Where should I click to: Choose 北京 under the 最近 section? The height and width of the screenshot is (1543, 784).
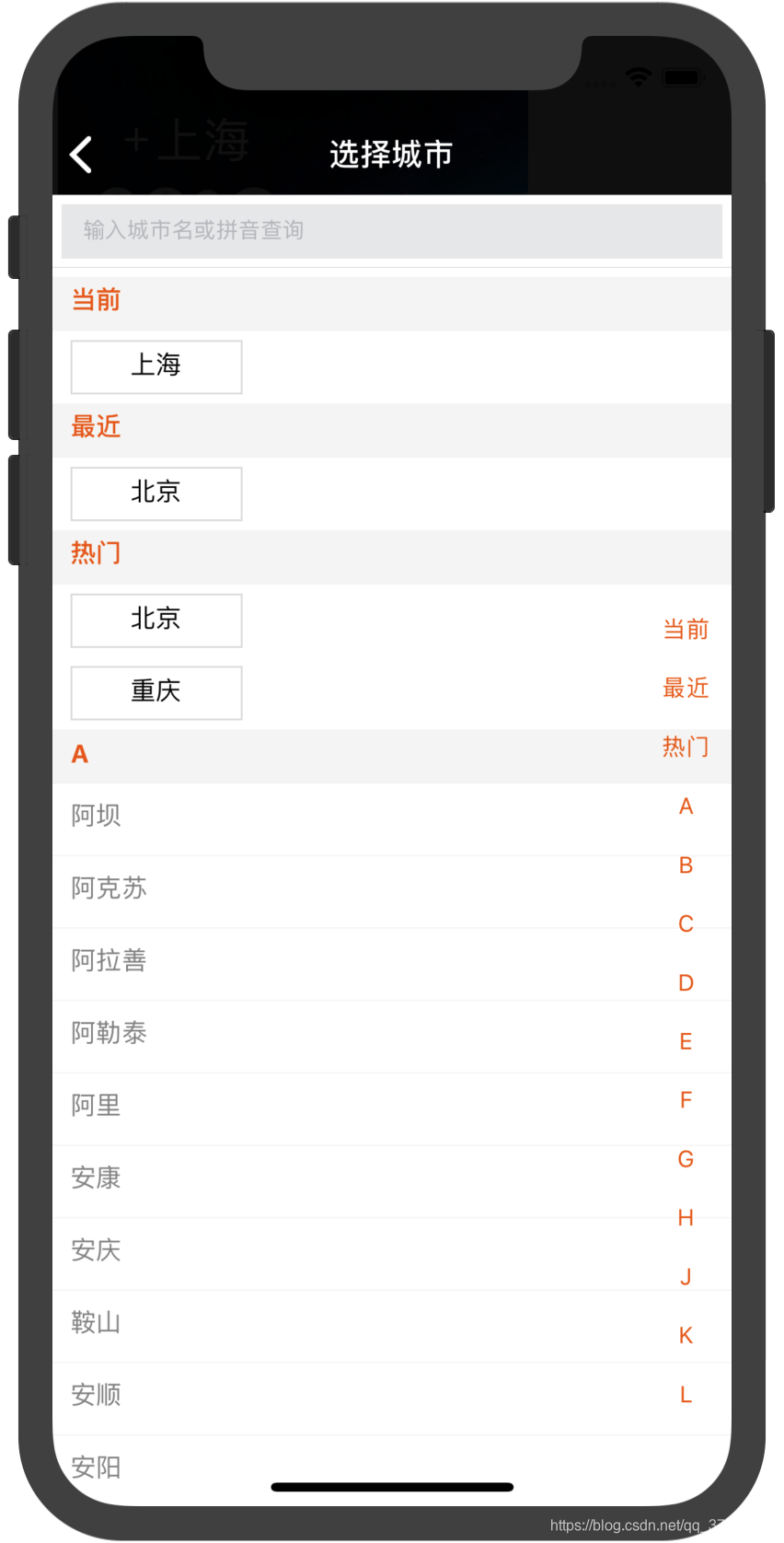point(156,493)
